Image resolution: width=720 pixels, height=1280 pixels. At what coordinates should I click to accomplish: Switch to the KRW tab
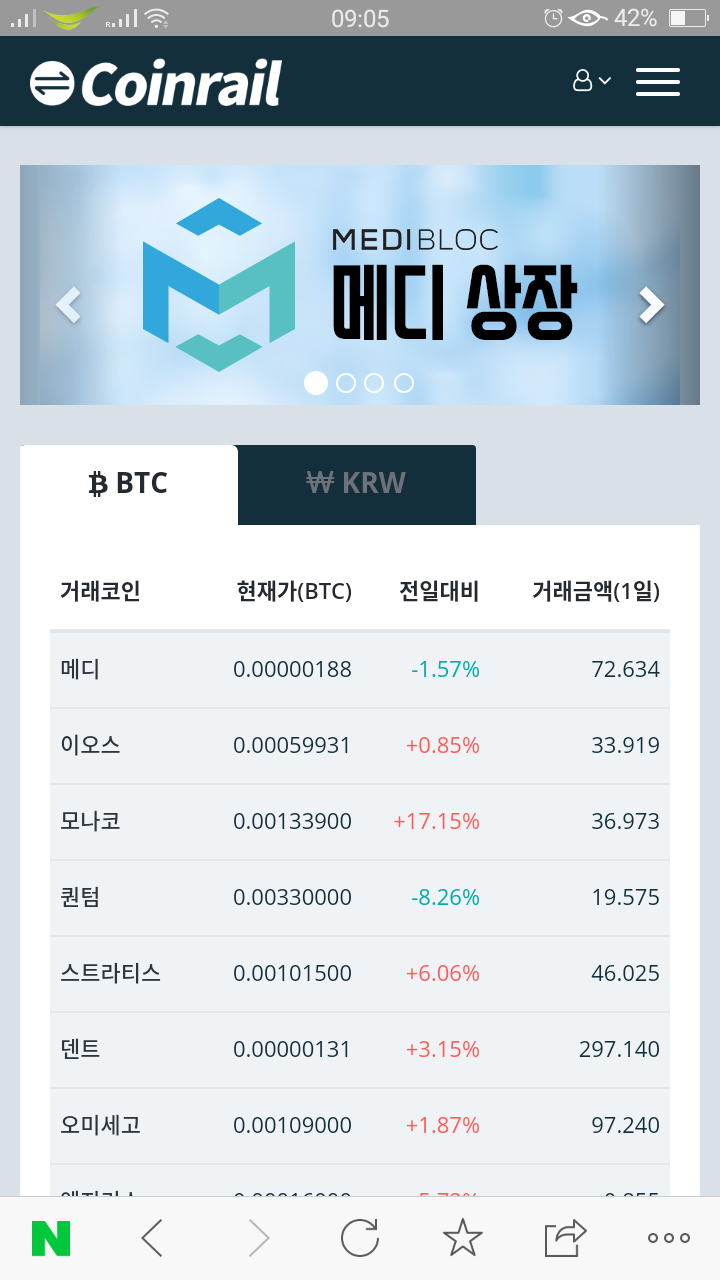coord(356,484)
